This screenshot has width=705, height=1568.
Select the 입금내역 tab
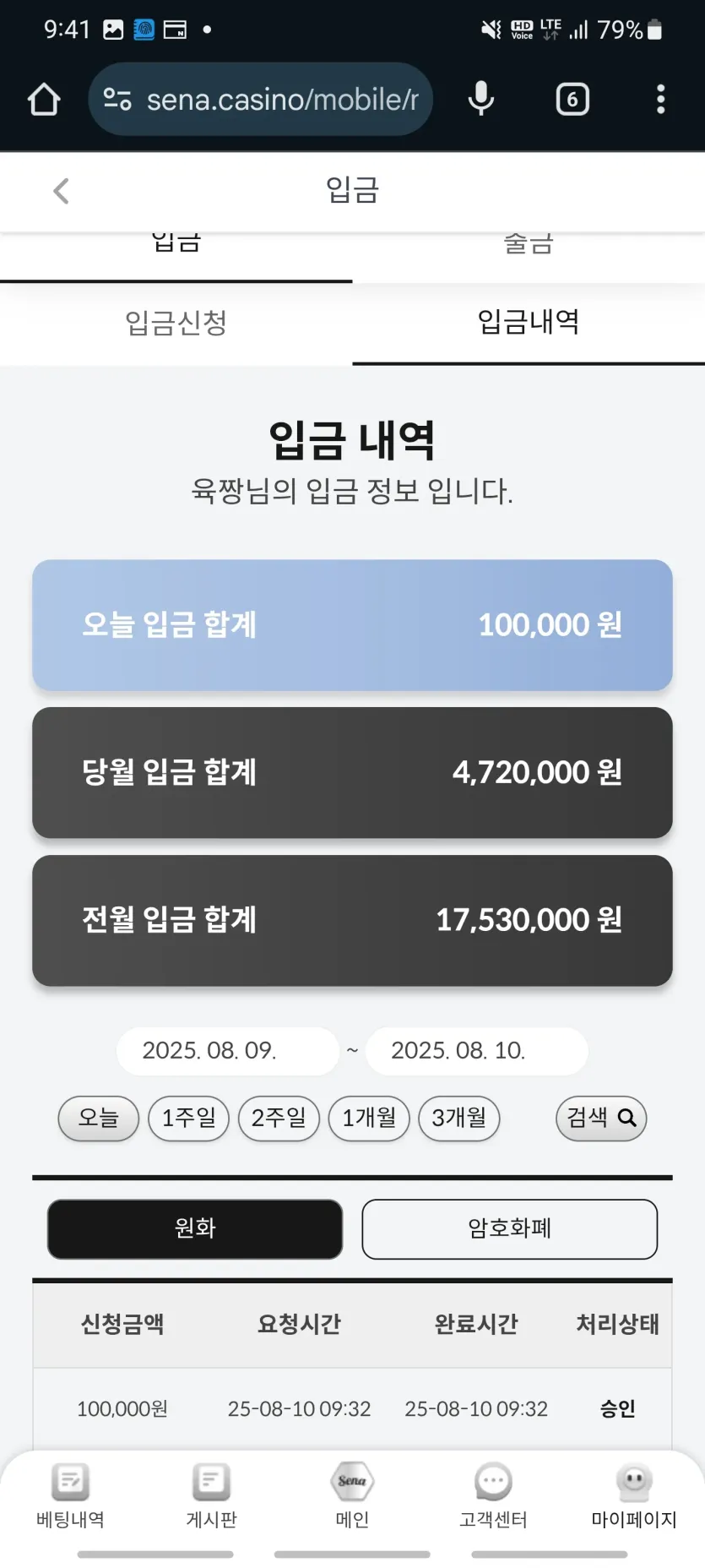click(529, 323)
